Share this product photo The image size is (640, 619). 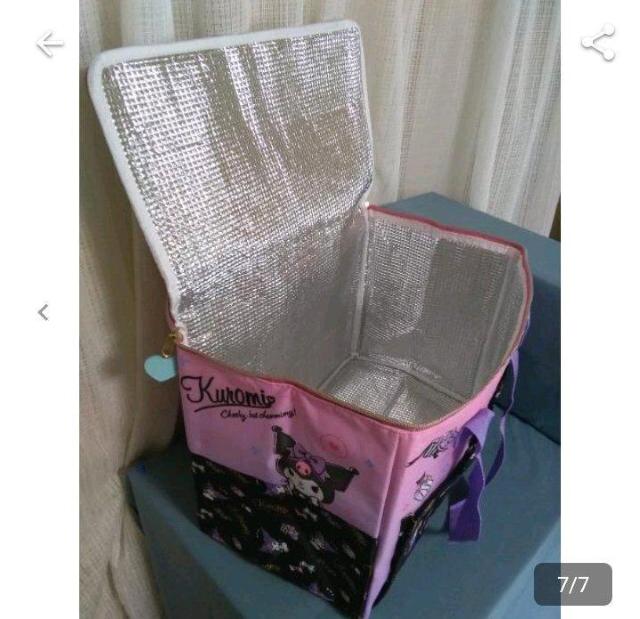point(598,43)
